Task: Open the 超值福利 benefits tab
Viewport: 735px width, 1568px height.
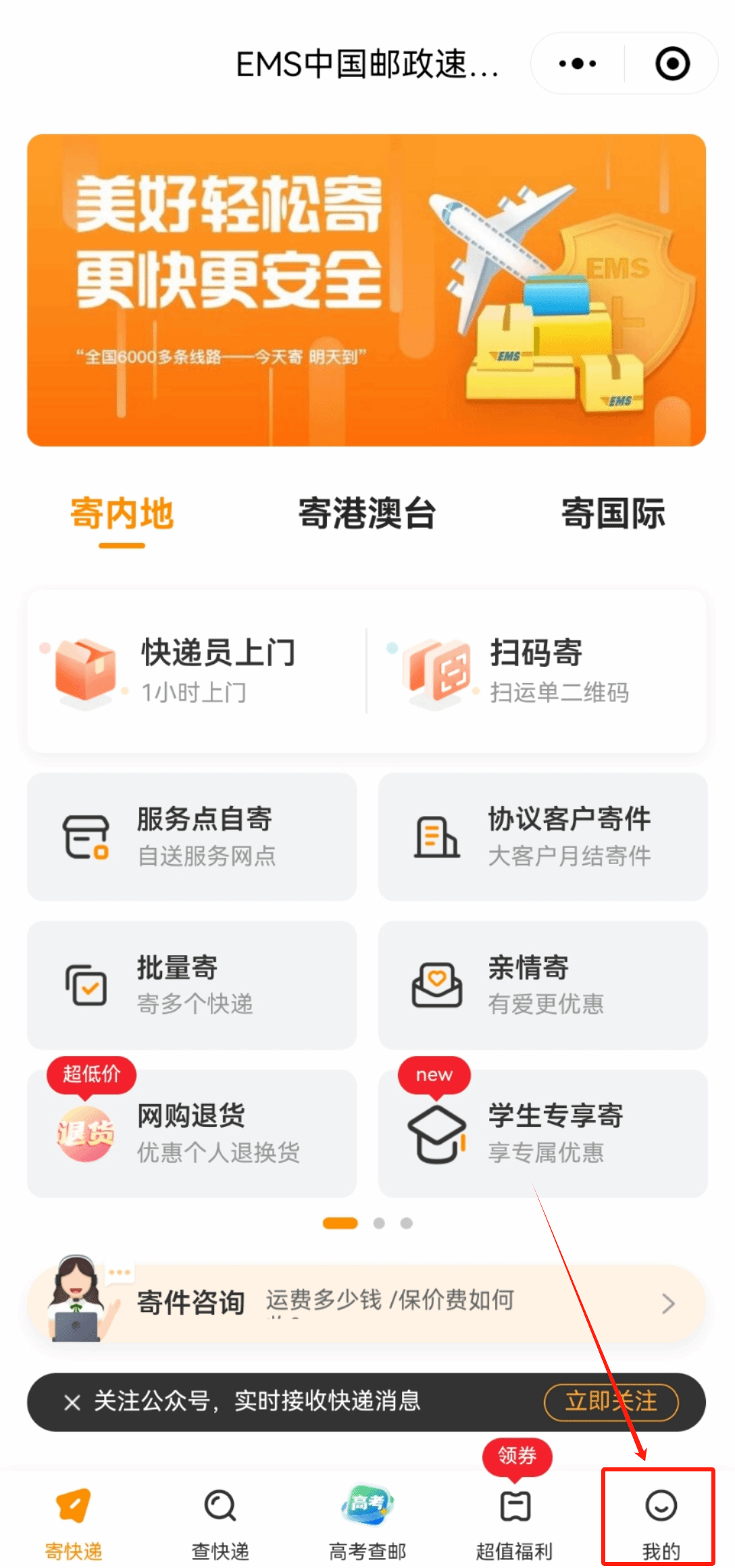Action: (x=515, y=1520)
